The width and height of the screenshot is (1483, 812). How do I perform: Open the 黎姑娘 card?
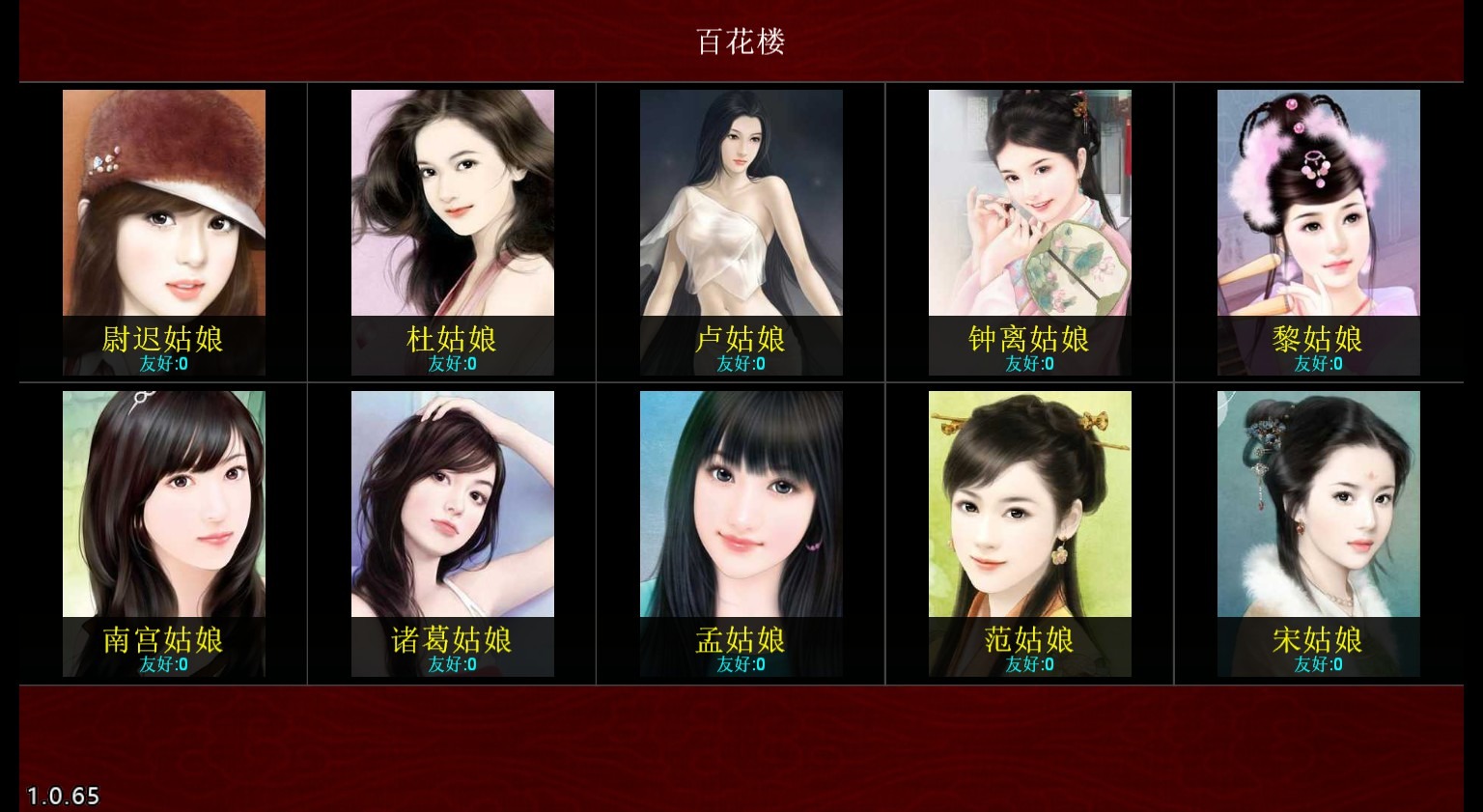click(x=1318, y=232)
